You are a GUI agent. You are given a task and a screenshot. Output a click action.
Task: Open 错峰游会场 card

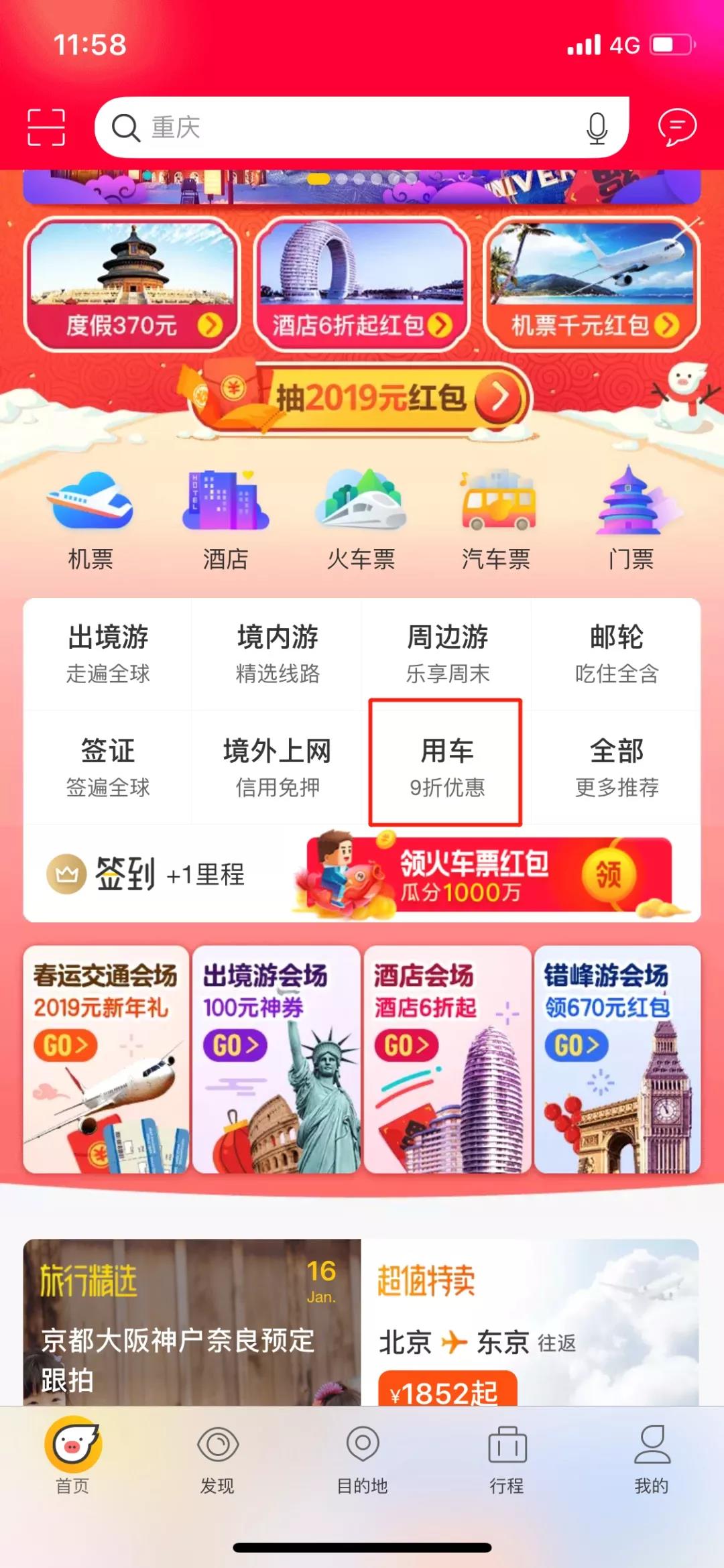click(617, 1059)
